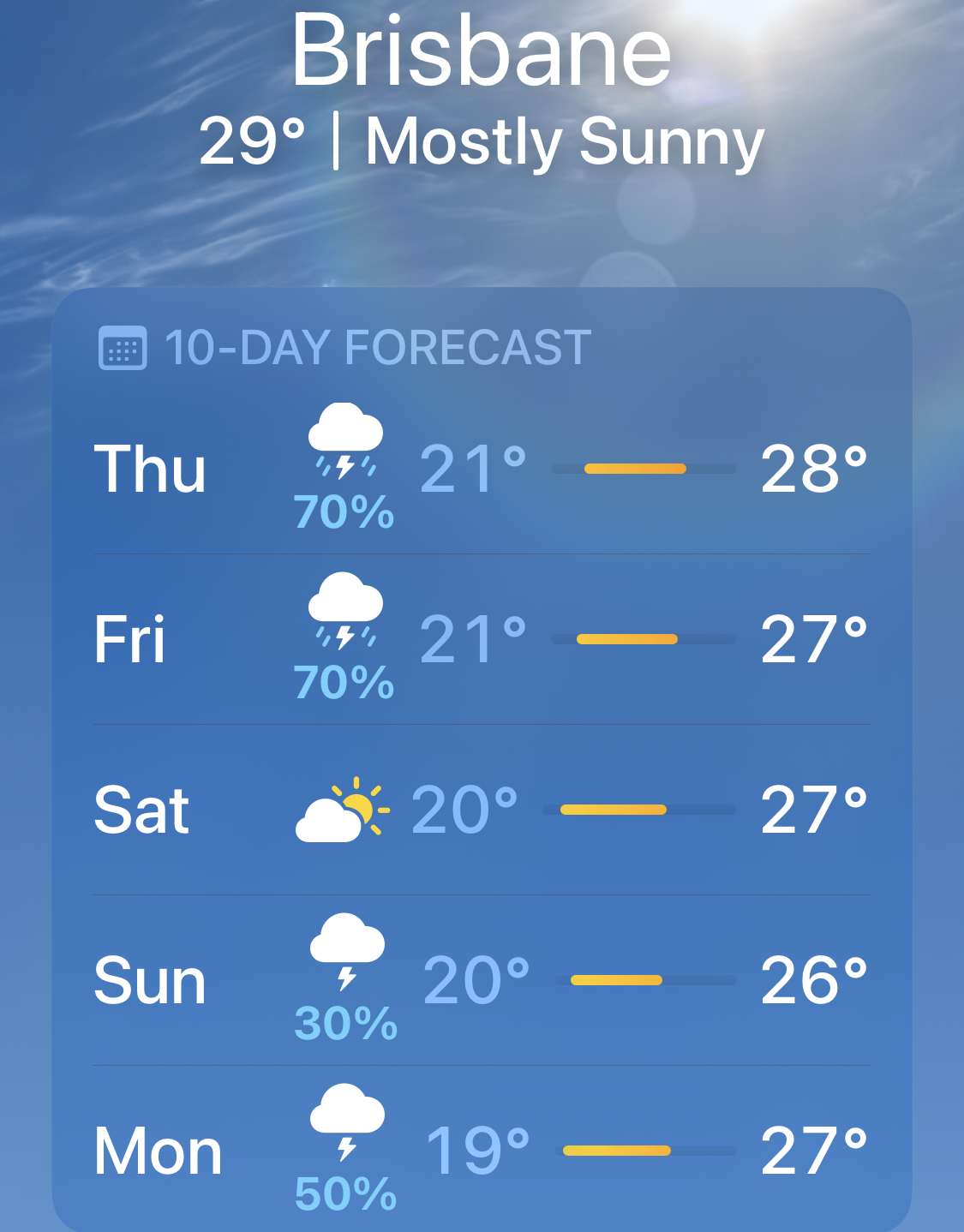The image size is (964, 1232).
Task: Open Sunday's forecast details
Action: pyautogui.click(x=482, y=980)
